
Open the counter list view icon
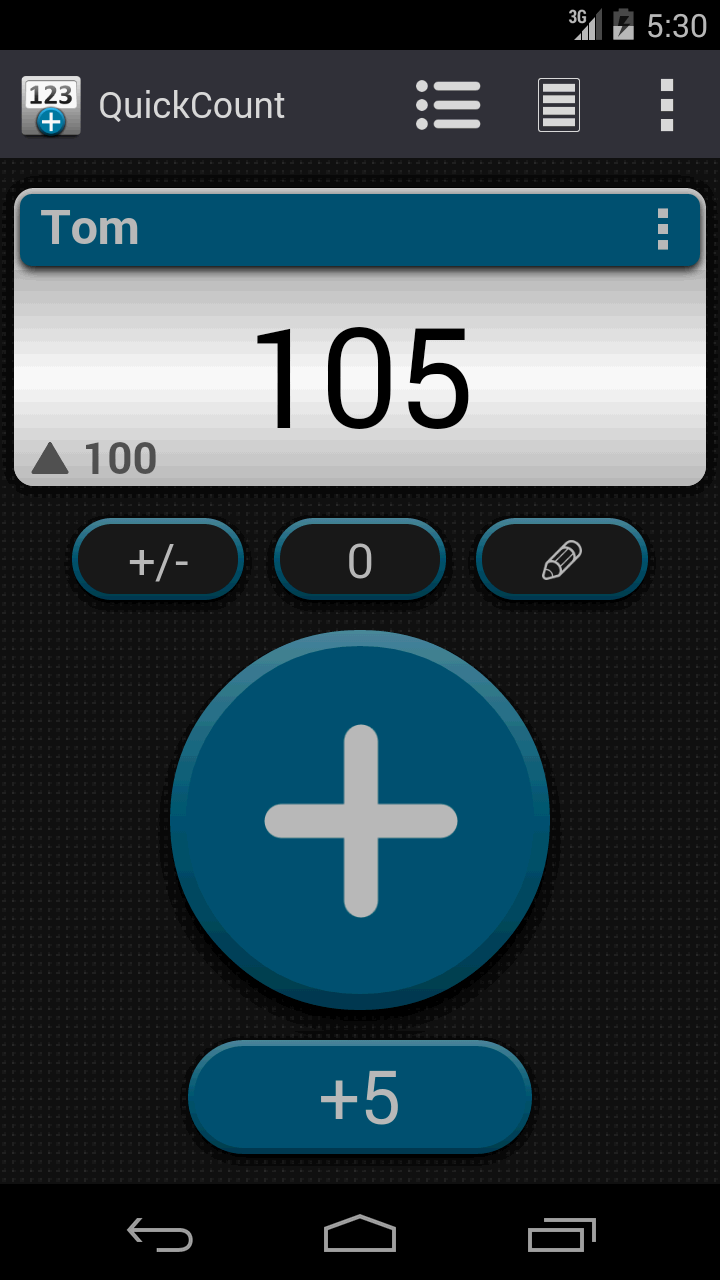coord(448,105)
